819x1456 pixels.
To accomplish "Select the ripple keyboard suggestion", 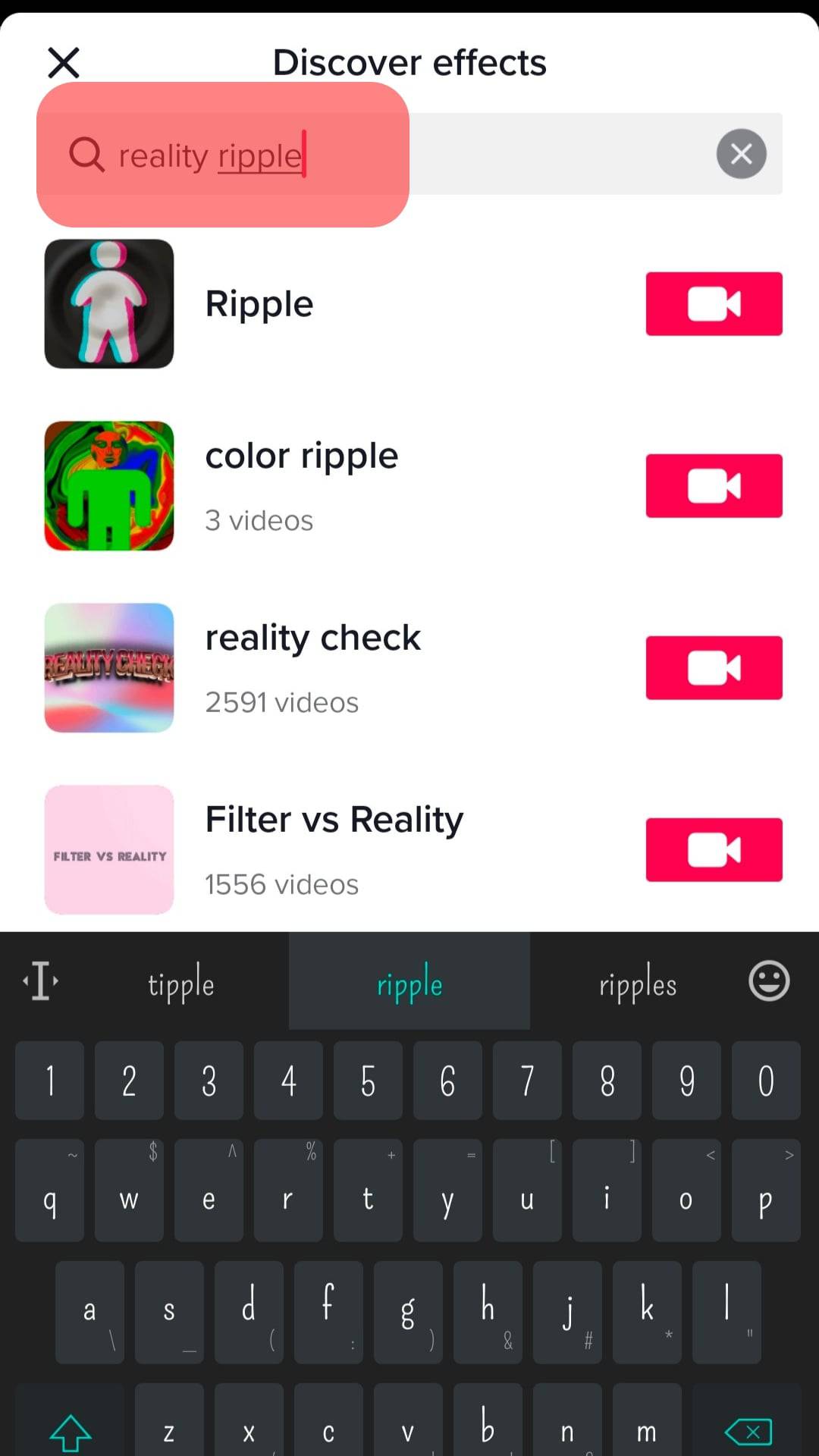I will tap(409, 982).
